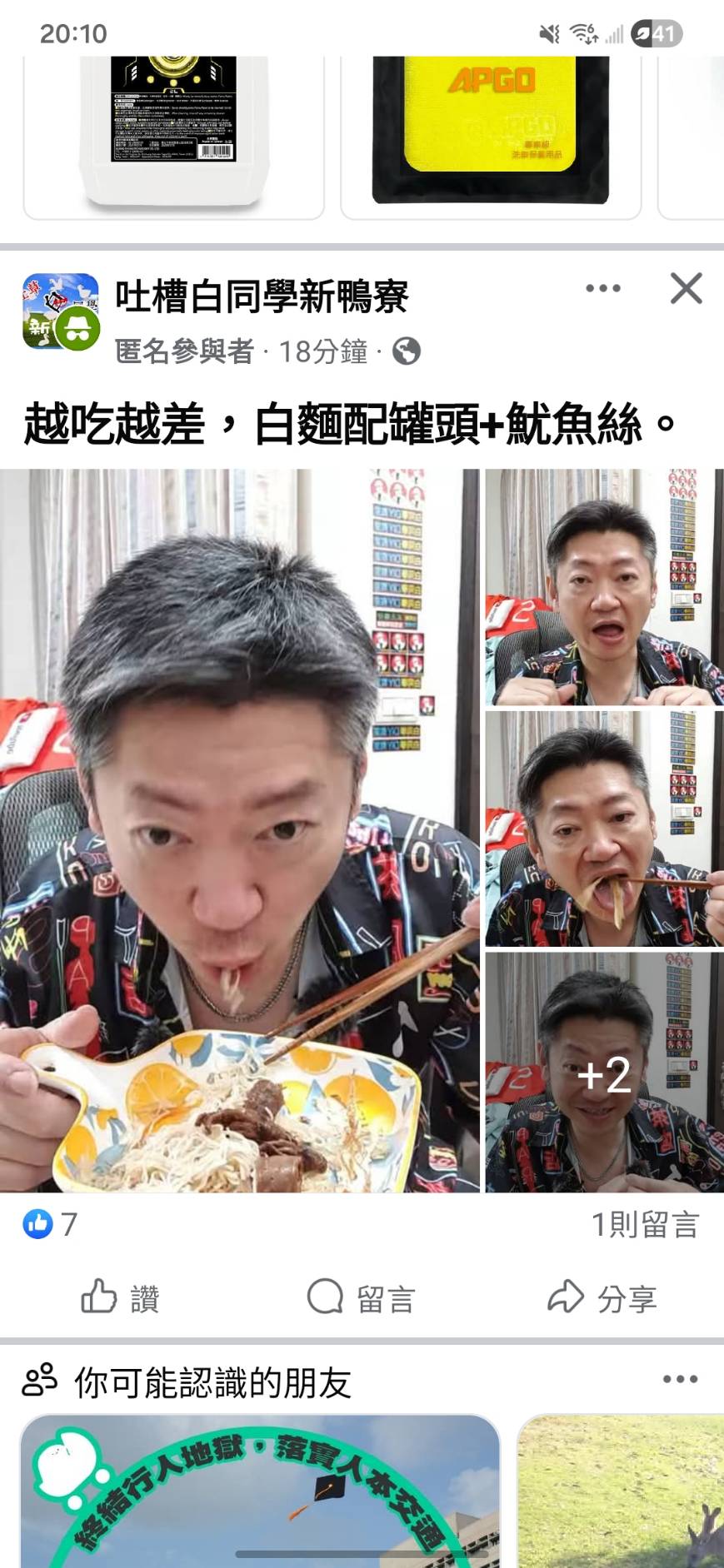Like the post with 讚 button

[x=120, y=1297]
